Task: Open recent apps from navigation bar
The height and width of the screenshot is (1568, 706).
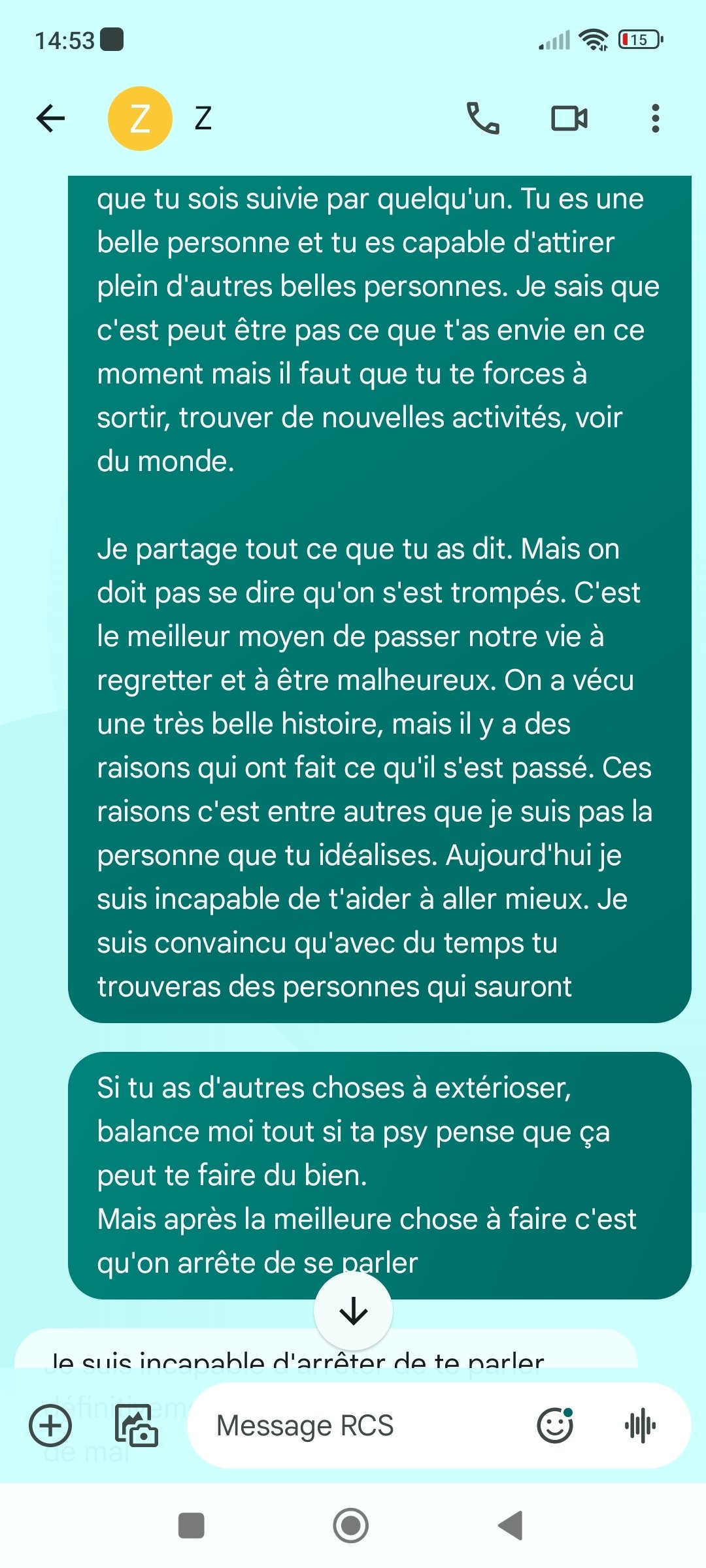Action: pos(191,1526)
